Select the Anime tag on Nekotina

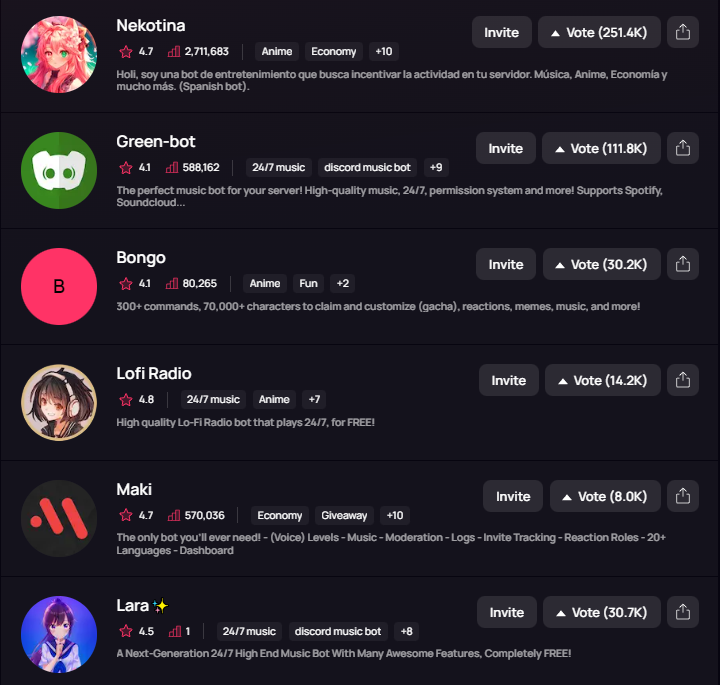(276, 51)
